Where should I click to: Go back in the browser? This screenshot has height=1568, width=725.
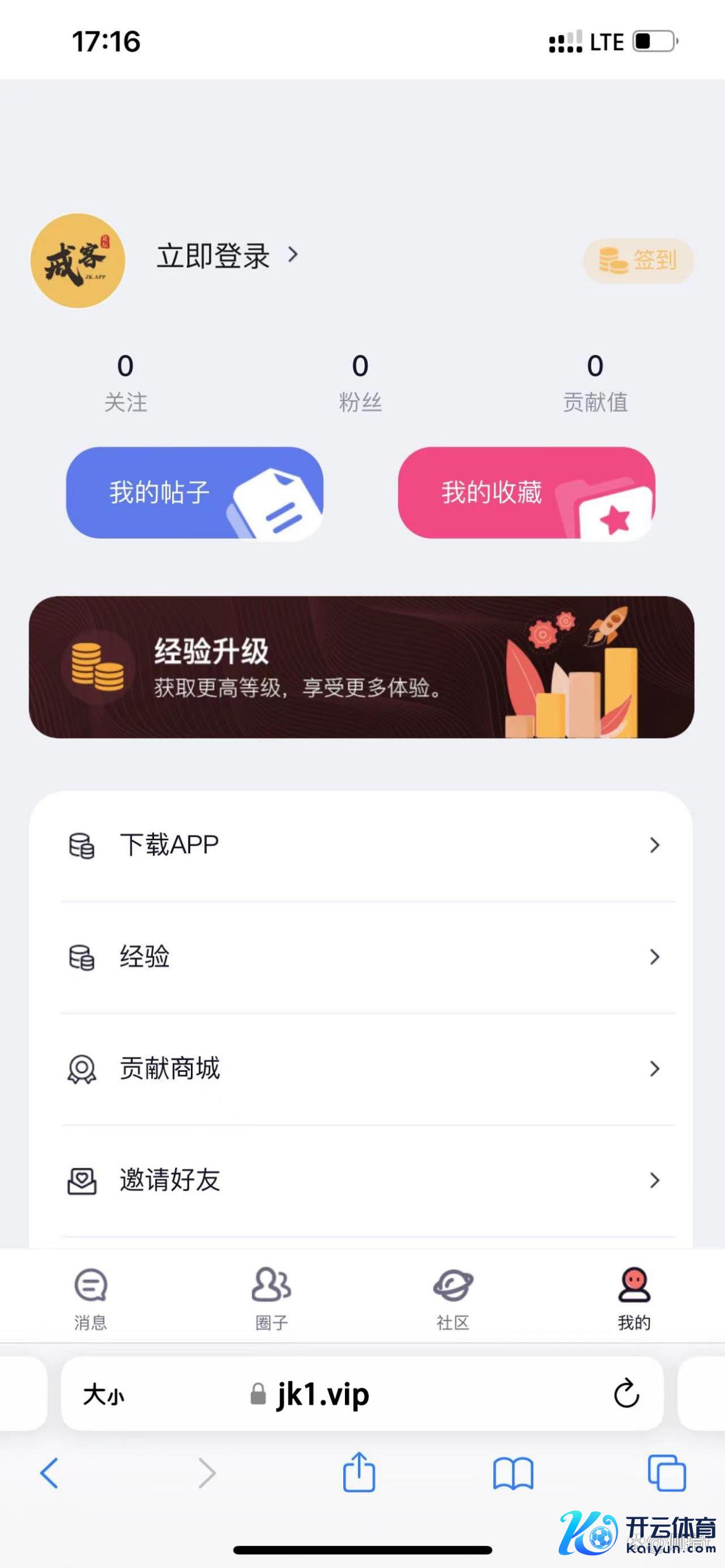click(49, 1473)
